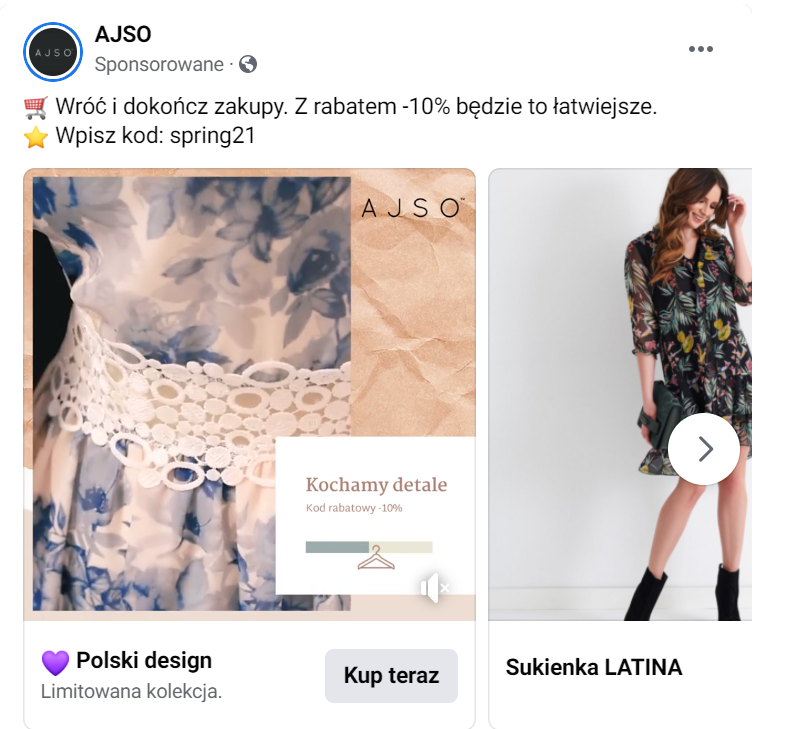Image resolution: width=793 pixels, height=729 pixels.
Task: Show the next carousel card
Action: tap(704, 449)
